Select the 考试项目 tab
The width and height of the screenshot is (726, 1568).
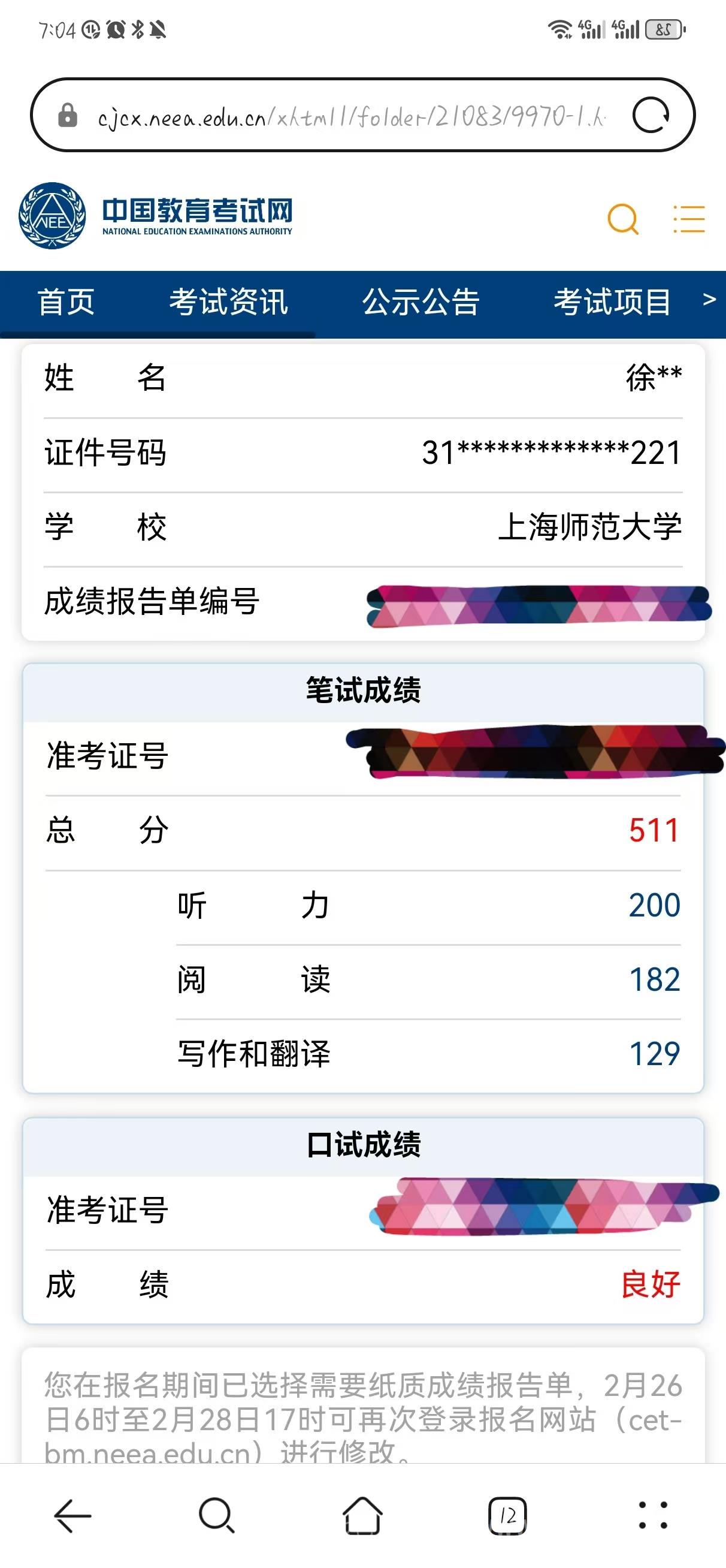pos(612,302)
